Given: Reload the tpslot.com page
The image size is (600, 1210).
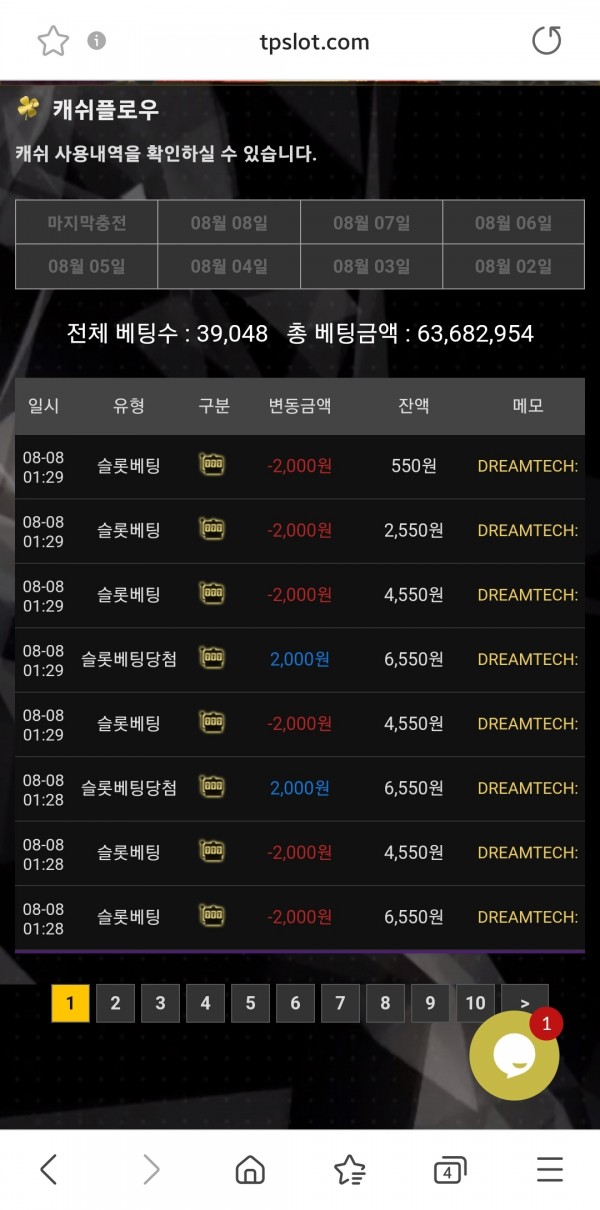Looking at the screenshot, I should point(546,41).
